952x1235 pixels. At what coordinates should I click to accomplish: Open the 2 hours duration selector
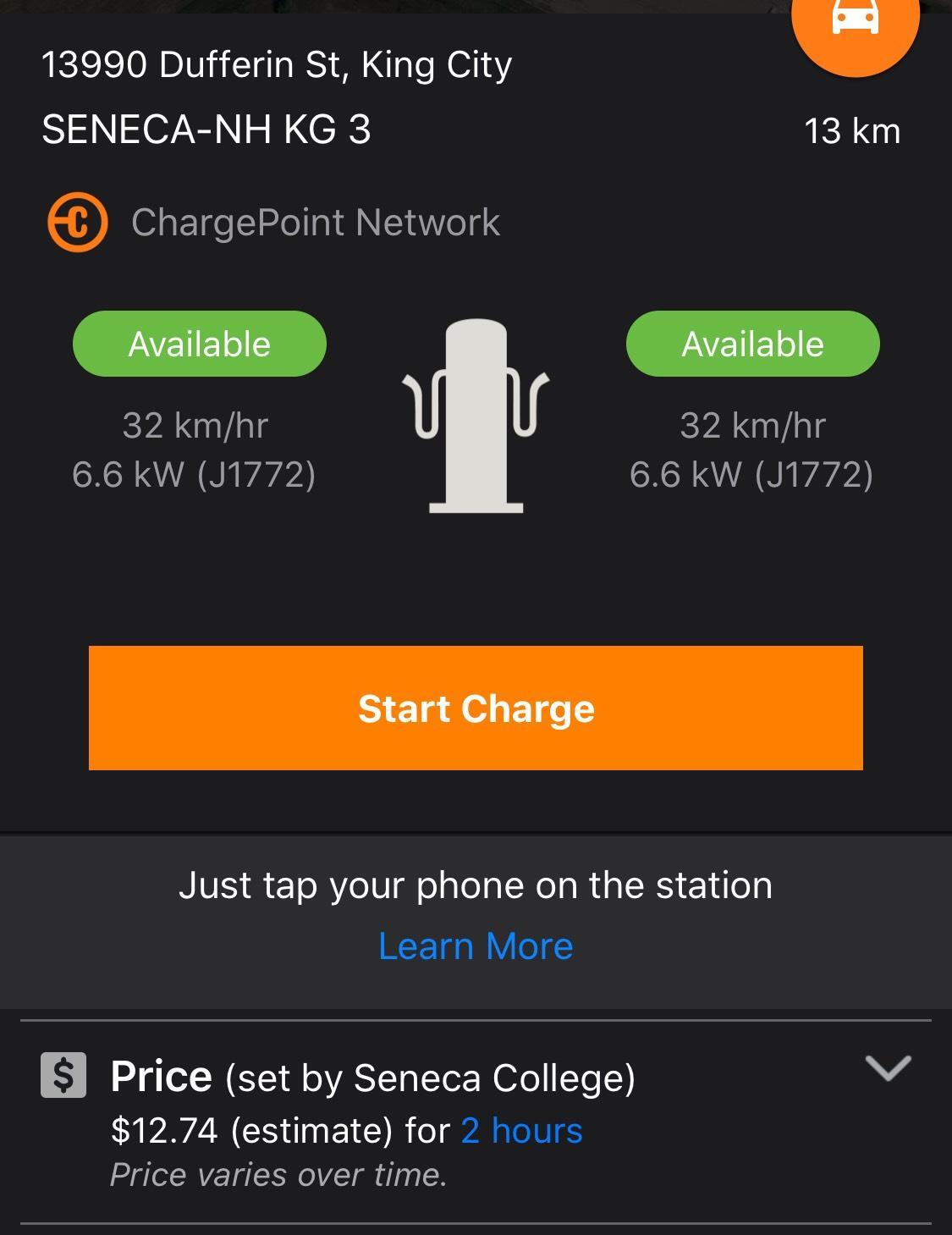click(520, 1129)
